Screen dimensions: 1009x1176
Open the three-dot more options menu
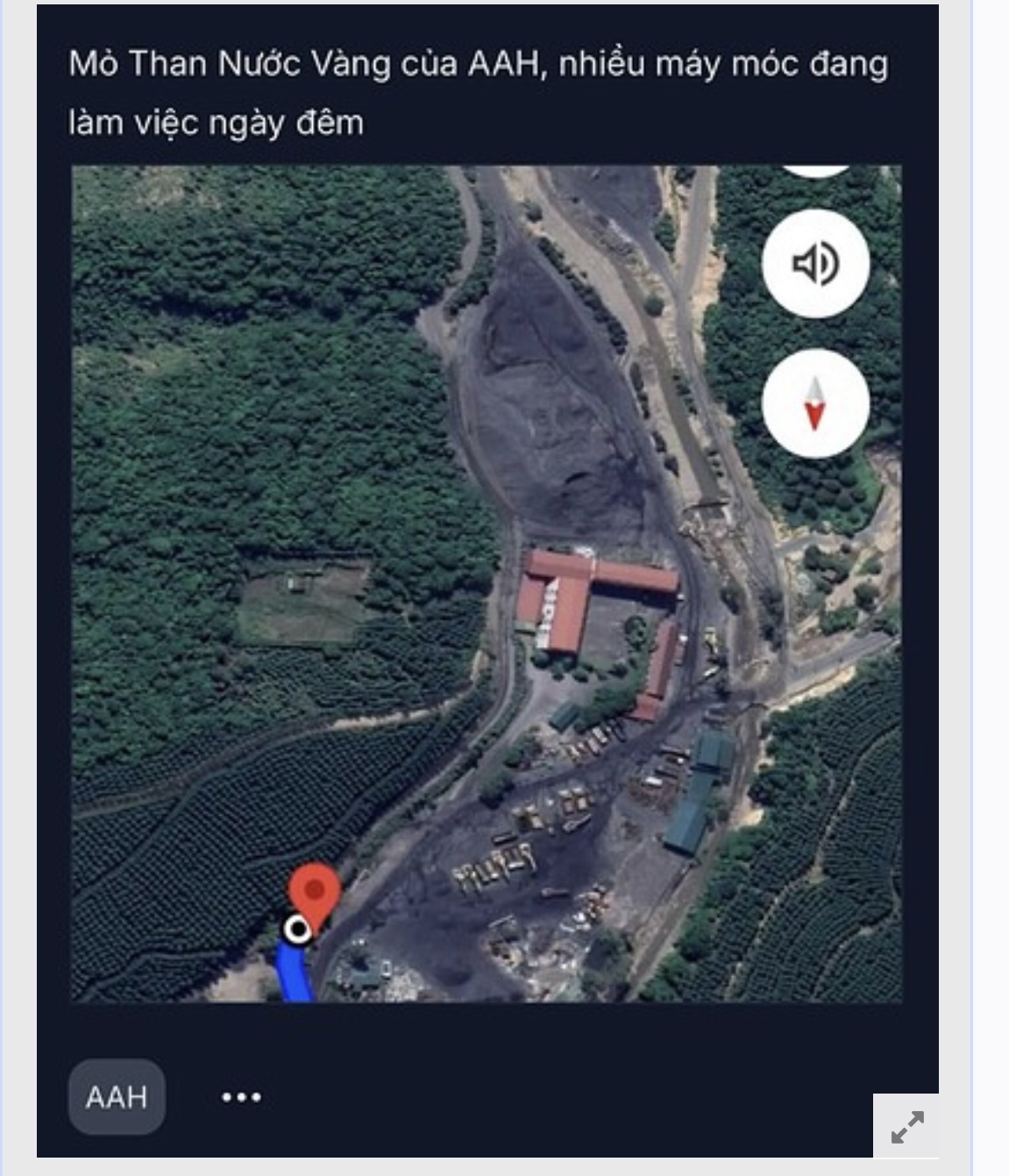click(x=241, y=1097)
